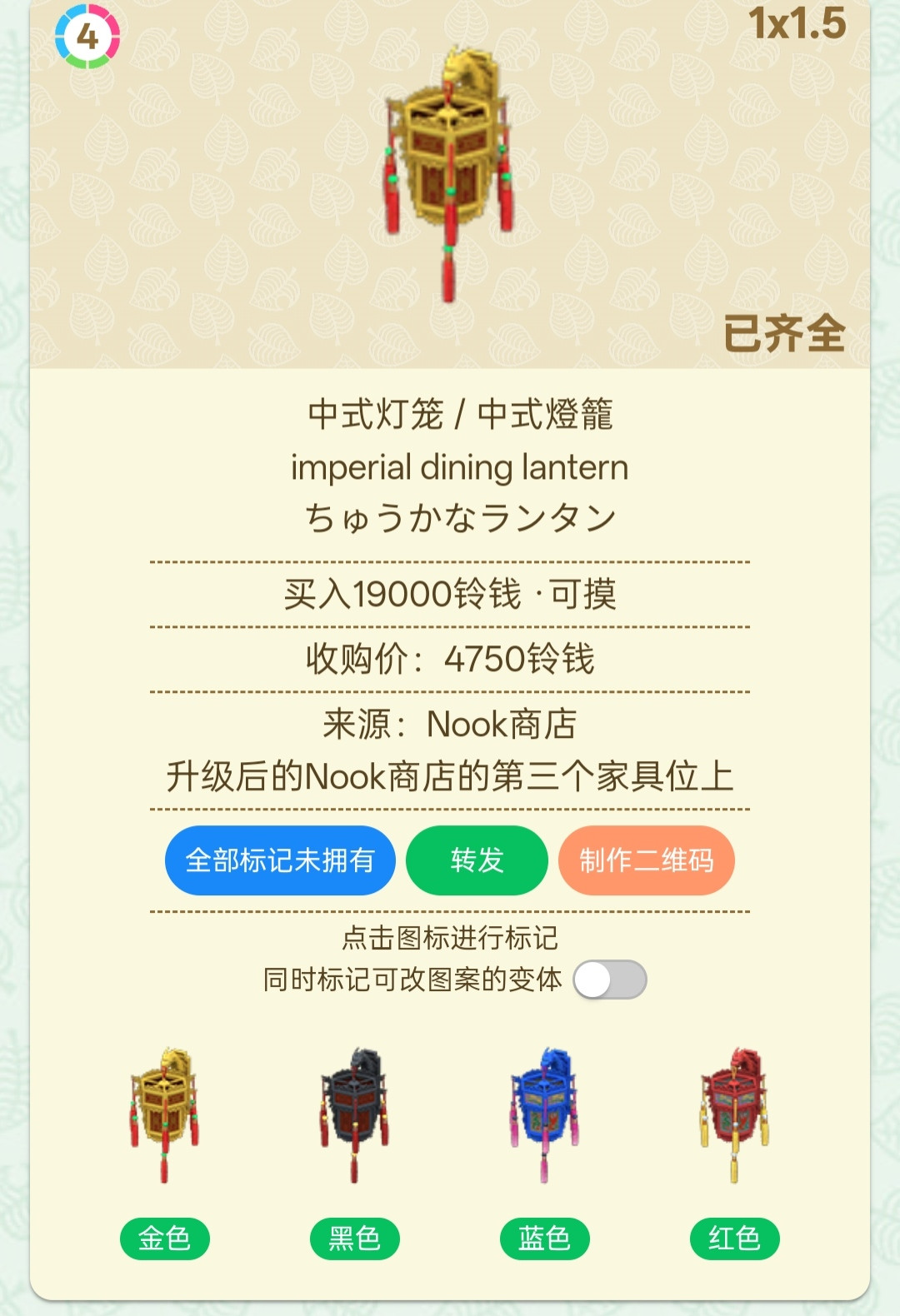
Task: Select the blue 蓝色 lantern variant
Action: (544, 1114)
